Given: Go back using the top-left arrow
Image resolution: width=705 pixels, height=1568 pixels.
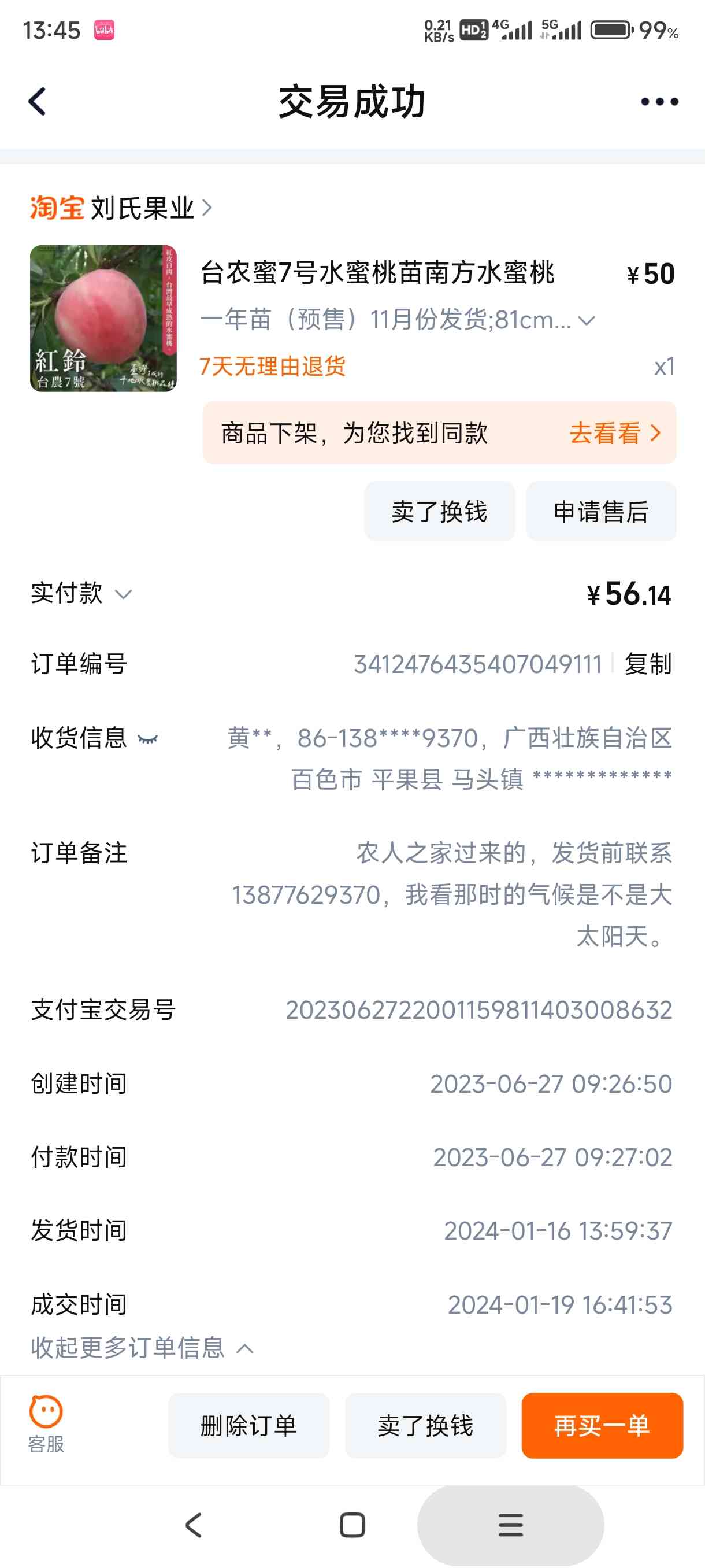Looking at the screenshot, I should pos(38,102).
